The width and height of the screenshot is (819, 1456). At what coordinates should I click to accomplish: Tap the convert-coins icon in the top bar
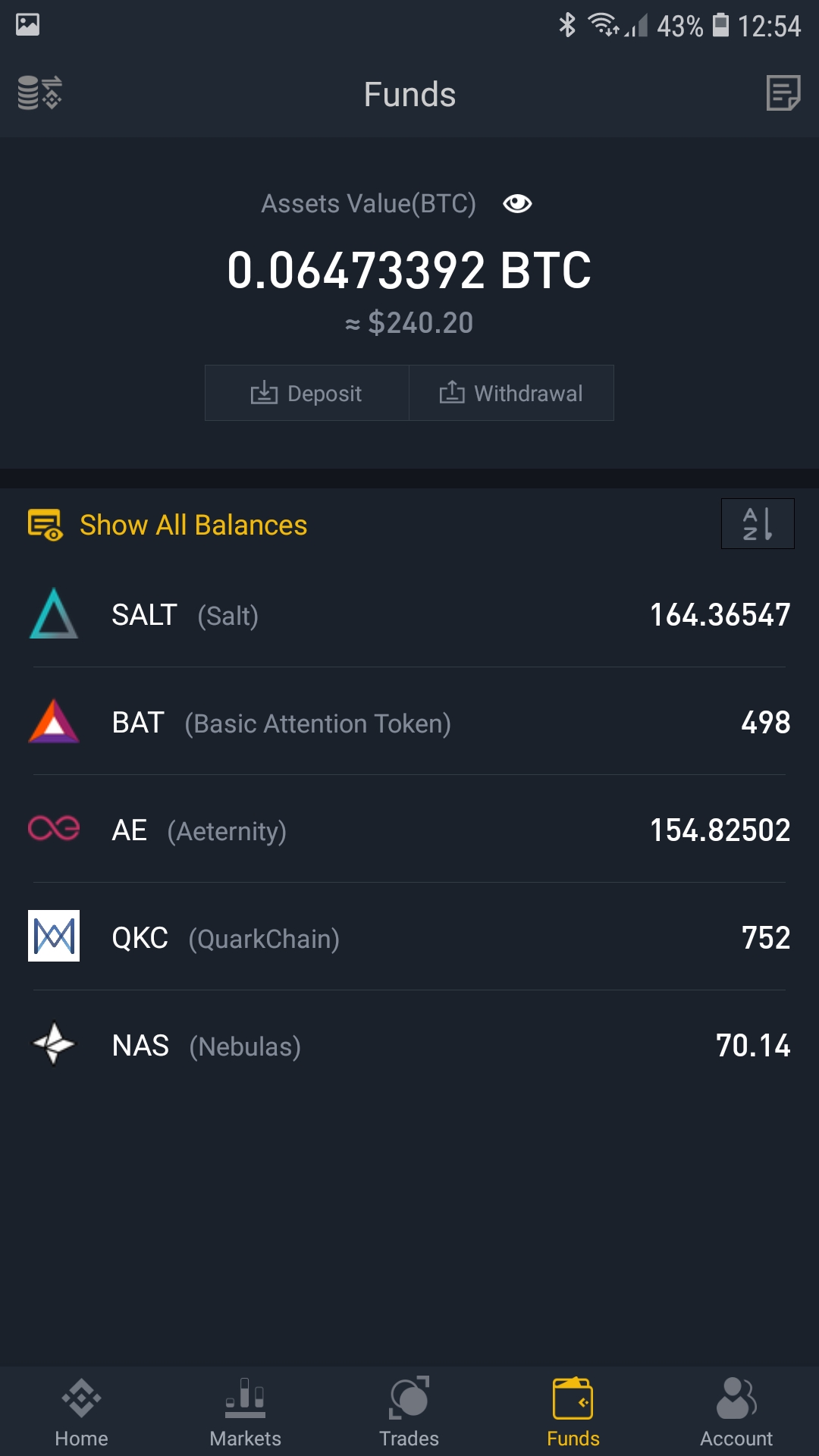pos(39,93)
